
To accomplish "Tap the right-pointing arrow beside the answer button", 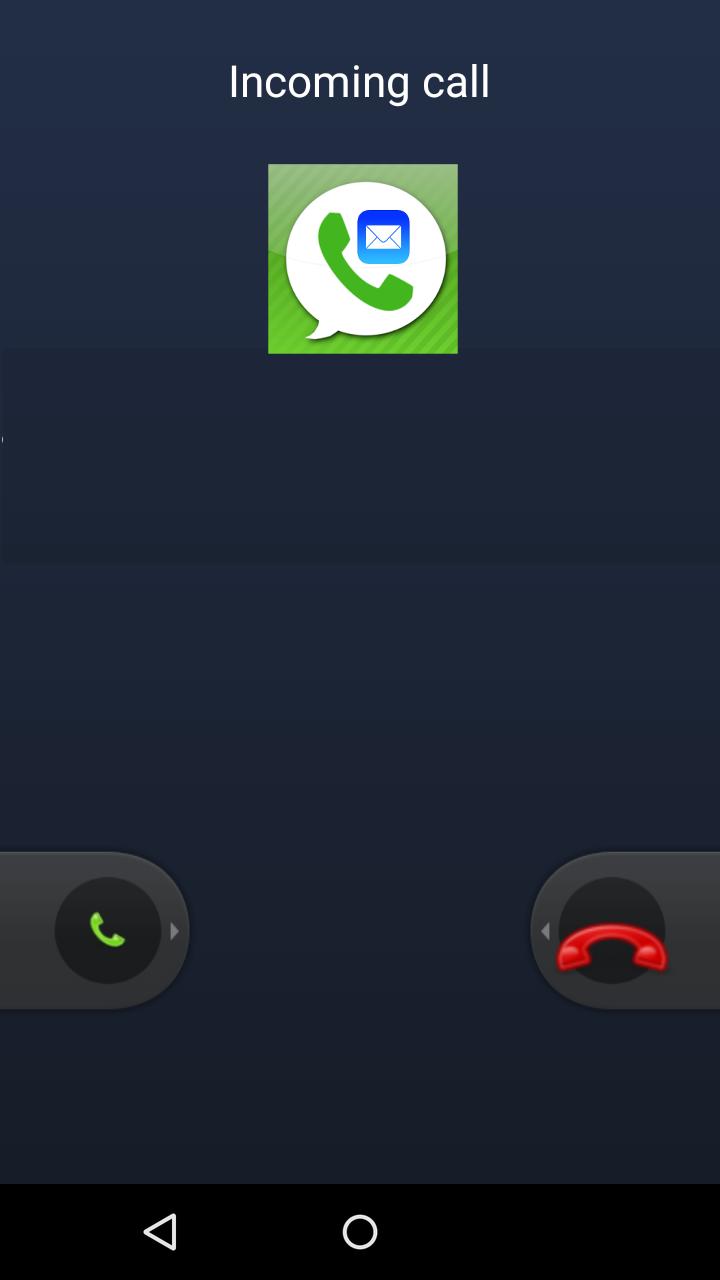I will [176, 930].
